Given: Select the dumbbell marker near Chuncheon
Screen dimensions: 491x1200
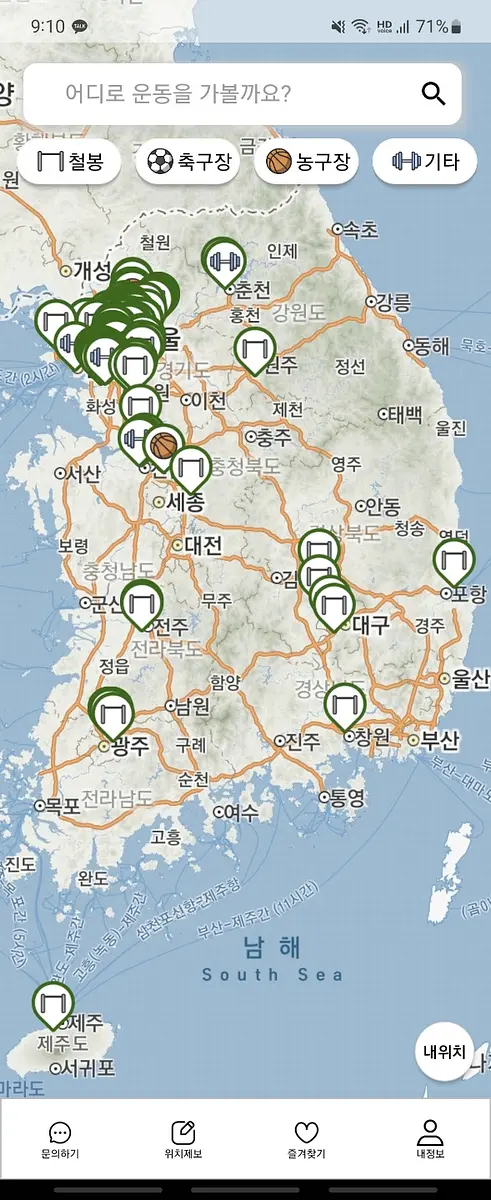Looking at the screenshot, I should coord(222,261).
